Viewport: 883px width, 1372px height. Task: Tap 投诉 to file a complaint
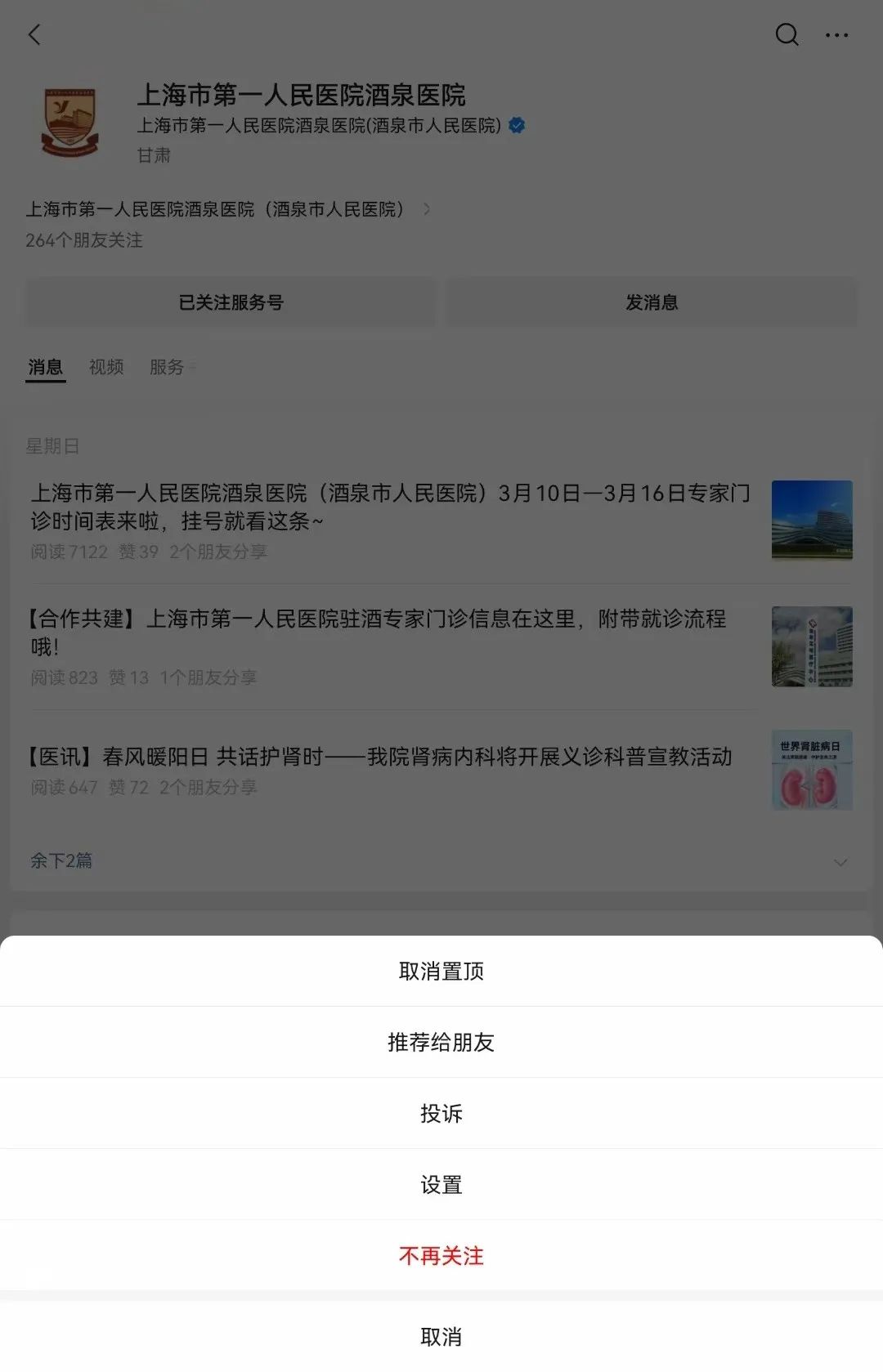441,1113
